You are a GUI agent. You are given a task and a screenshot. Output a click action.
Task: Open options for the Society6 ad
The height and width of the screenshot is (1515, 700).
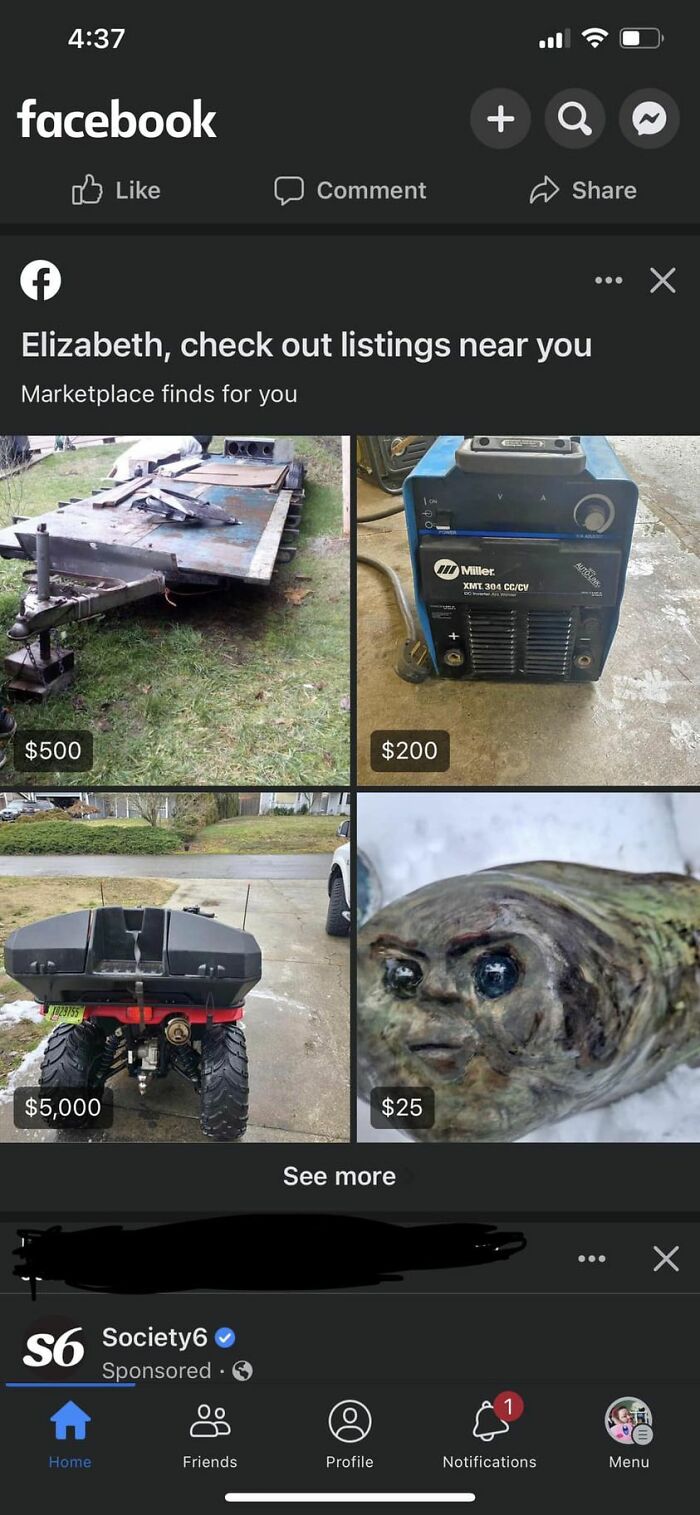pos(592,1259)
